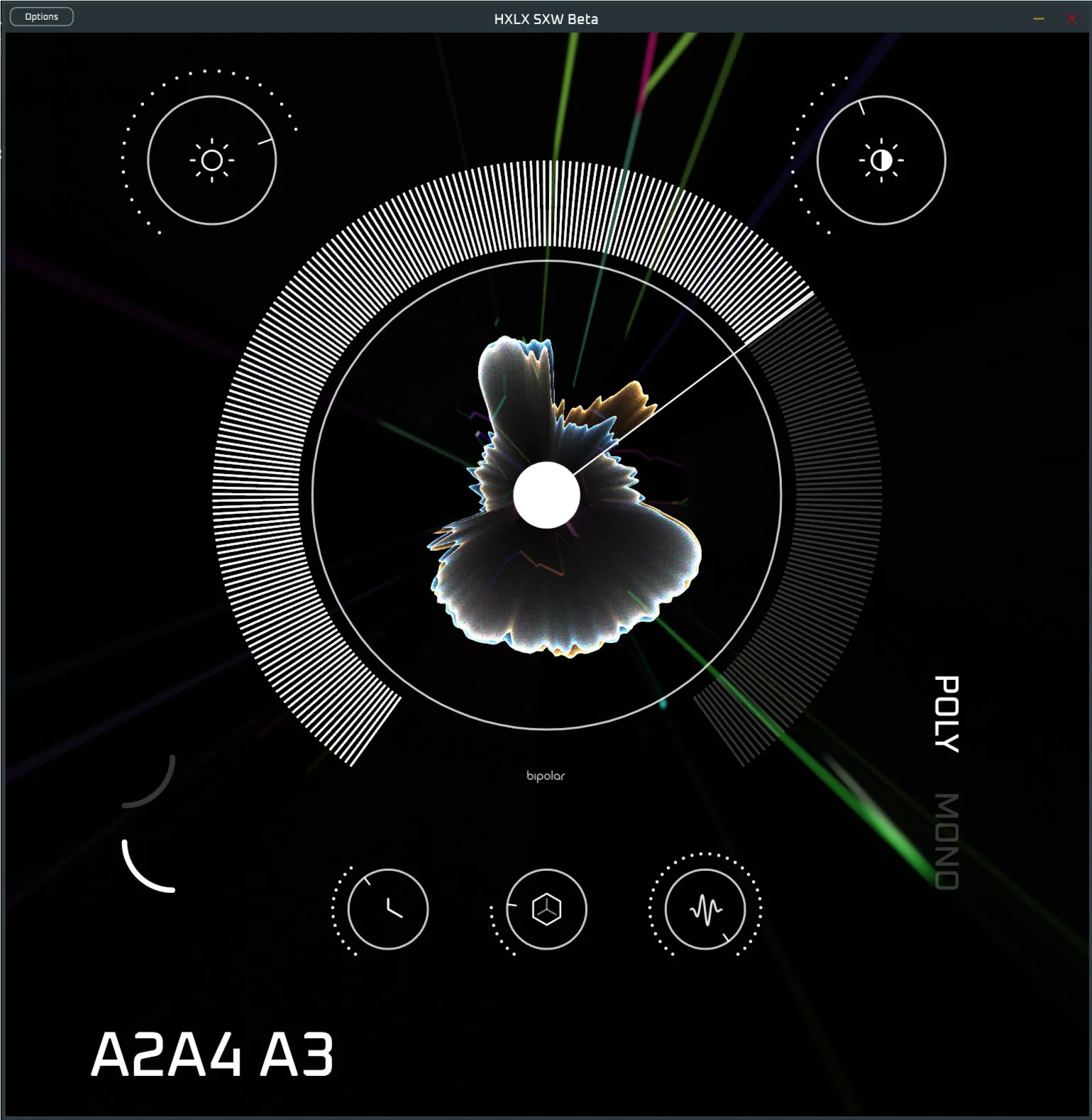Screen dimensions: 1092x1120
Task: Close the HXLX SXW Beta window
Action: click(1071, 19)
